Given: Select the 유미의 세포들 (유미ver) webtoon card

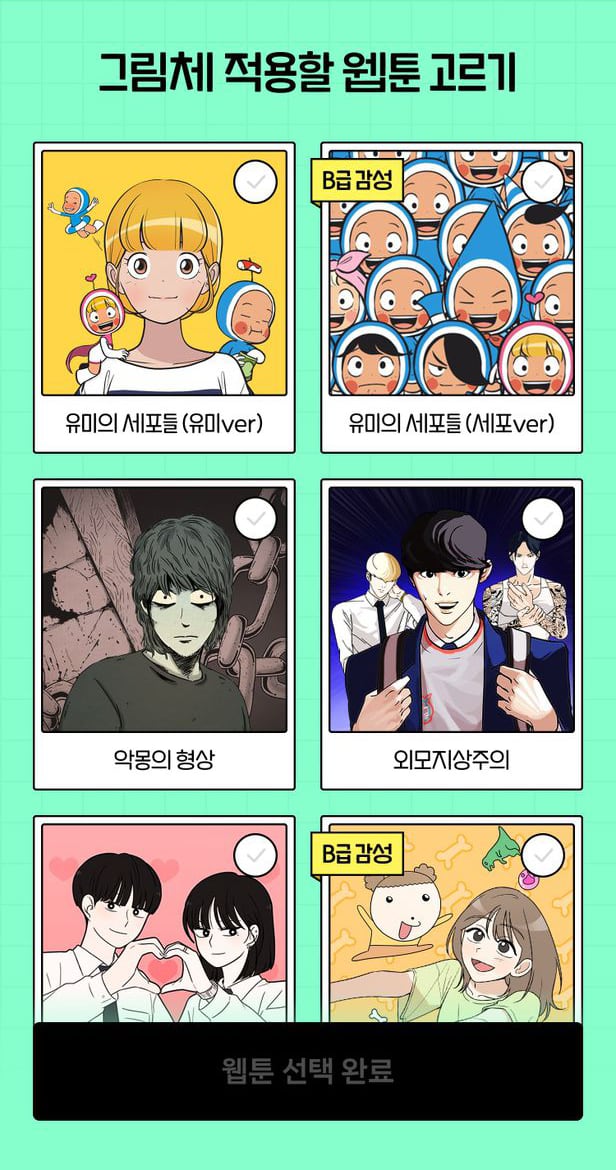Looking at the screenshot, I should pyautogui.click(x=164, y=297).
